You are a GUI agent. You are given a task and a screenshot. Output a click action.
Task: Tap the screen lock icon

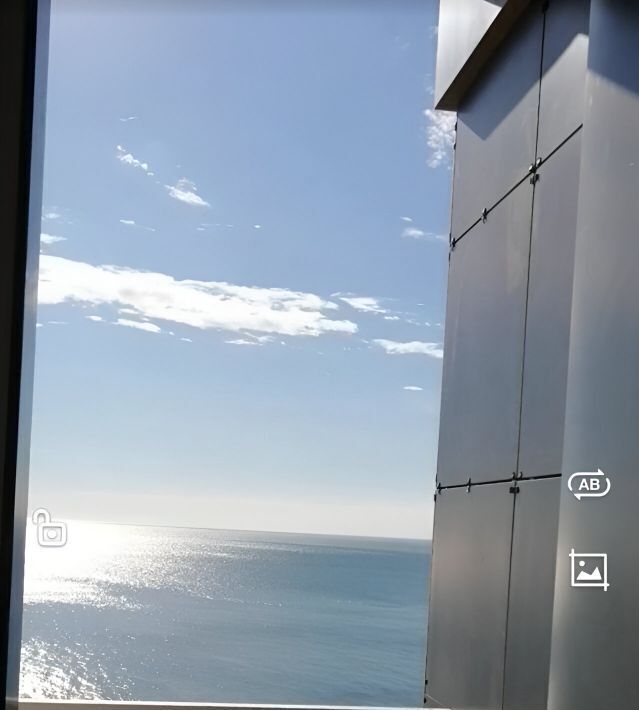(49, 528)
